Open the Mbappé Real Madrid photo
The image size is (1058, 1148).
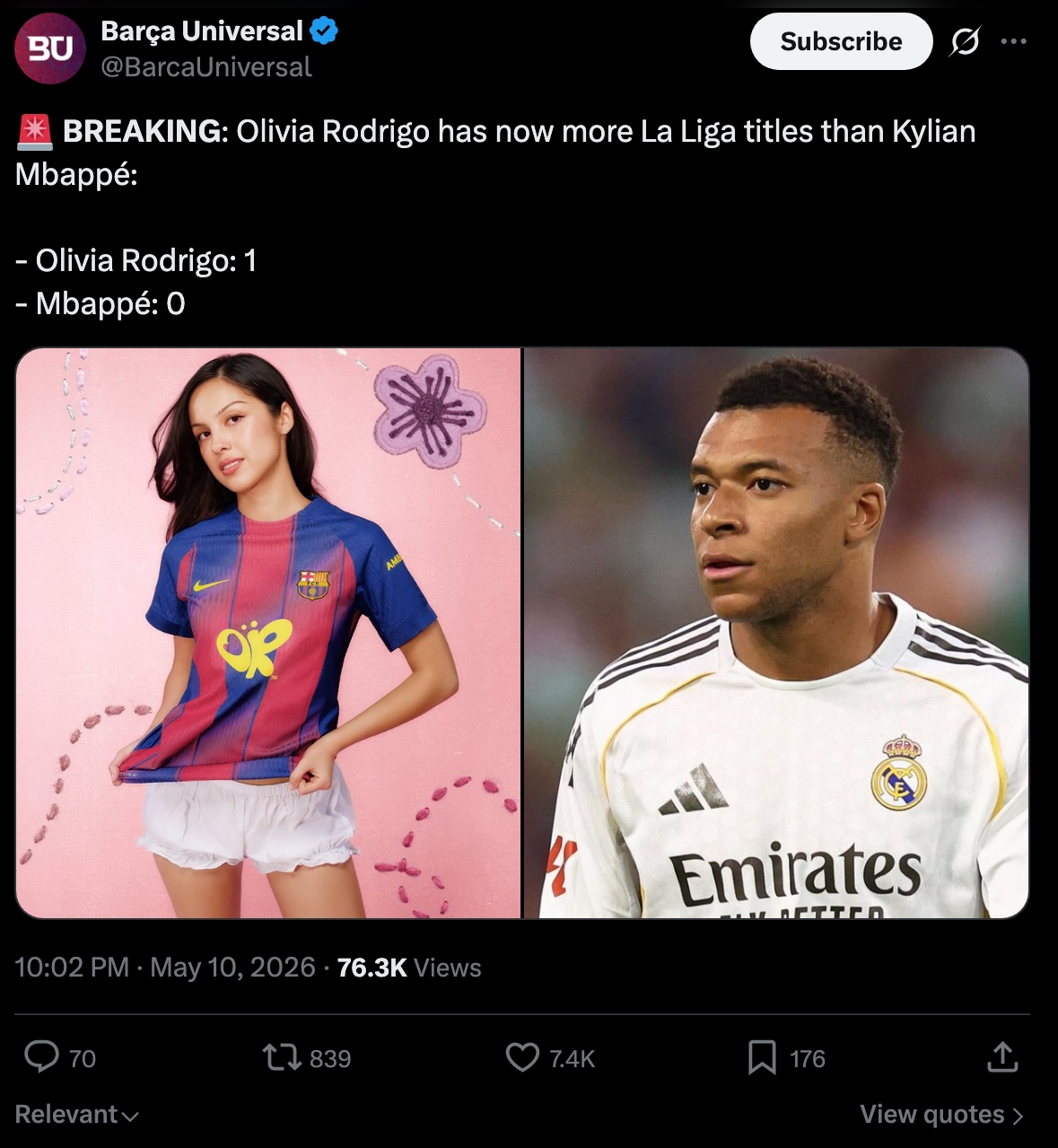coord(776,633)
